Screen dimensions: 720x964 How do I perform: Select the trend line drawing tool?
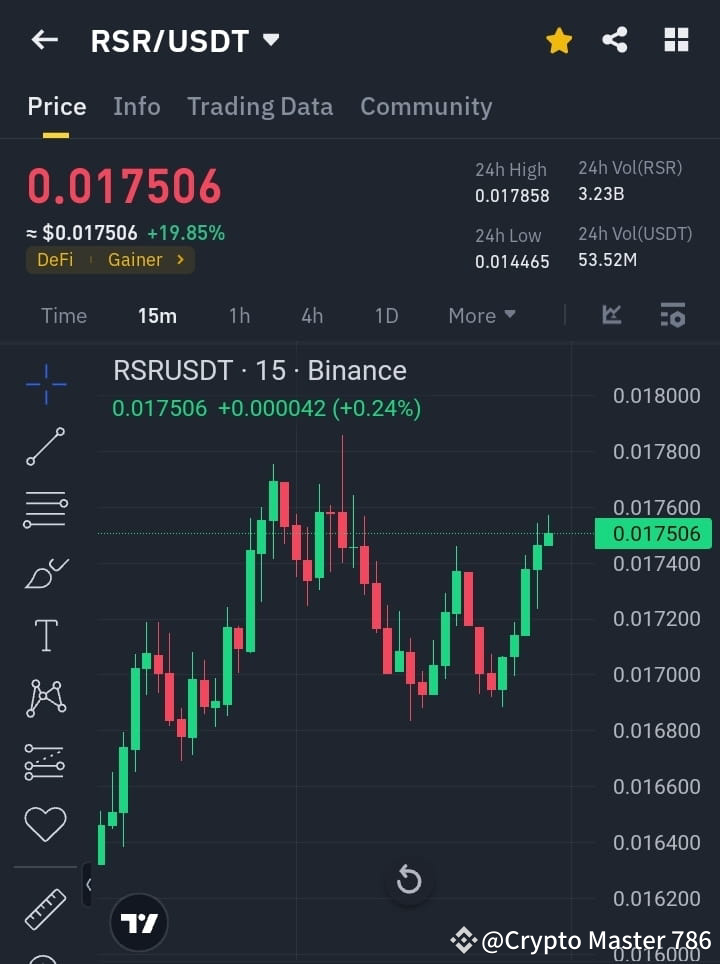(x=44, y=446)
